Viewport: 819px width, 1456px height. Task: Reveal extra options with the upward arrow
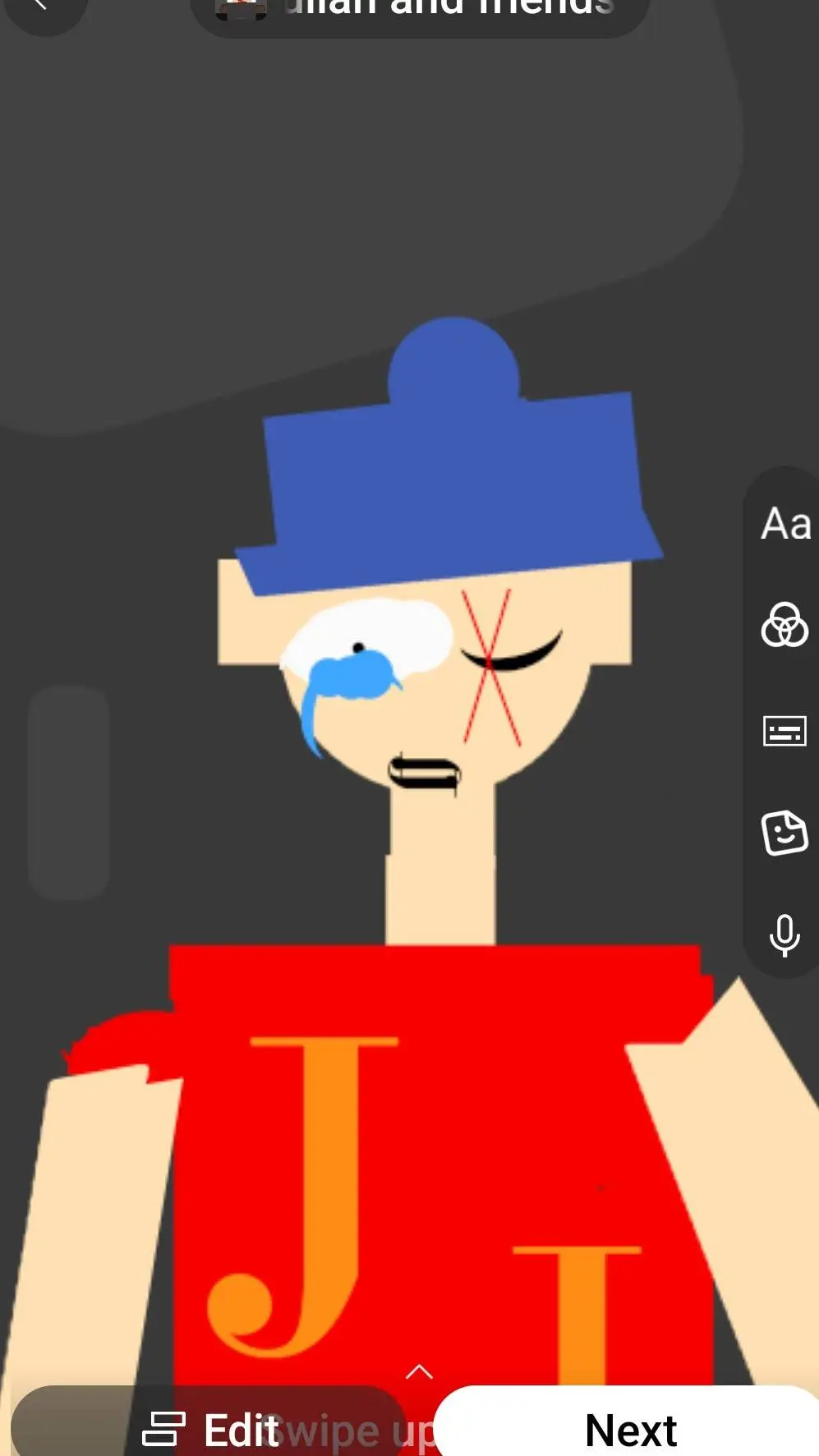pyautogui.click(x=420, y=1370)
